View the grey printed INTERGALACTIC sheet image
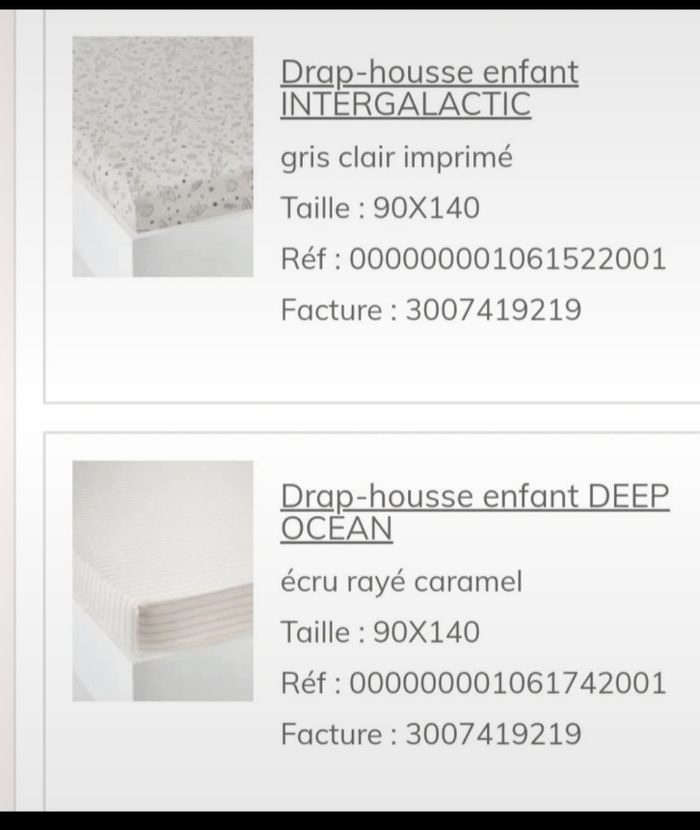Viewport: 700px width, 830px height. coord(163,157)
